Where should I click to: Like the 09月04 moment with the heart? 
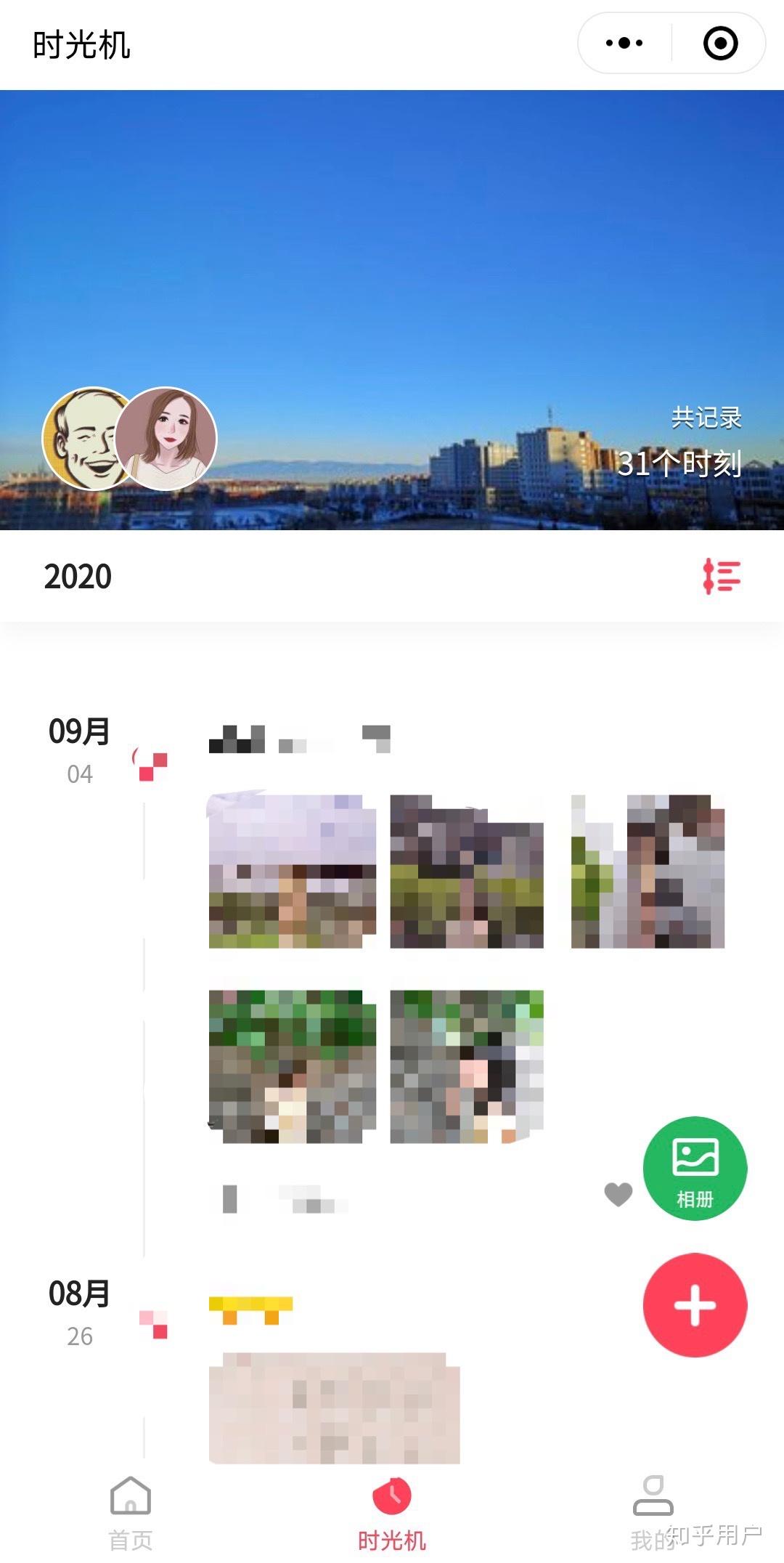click(x=618, y=1194)
